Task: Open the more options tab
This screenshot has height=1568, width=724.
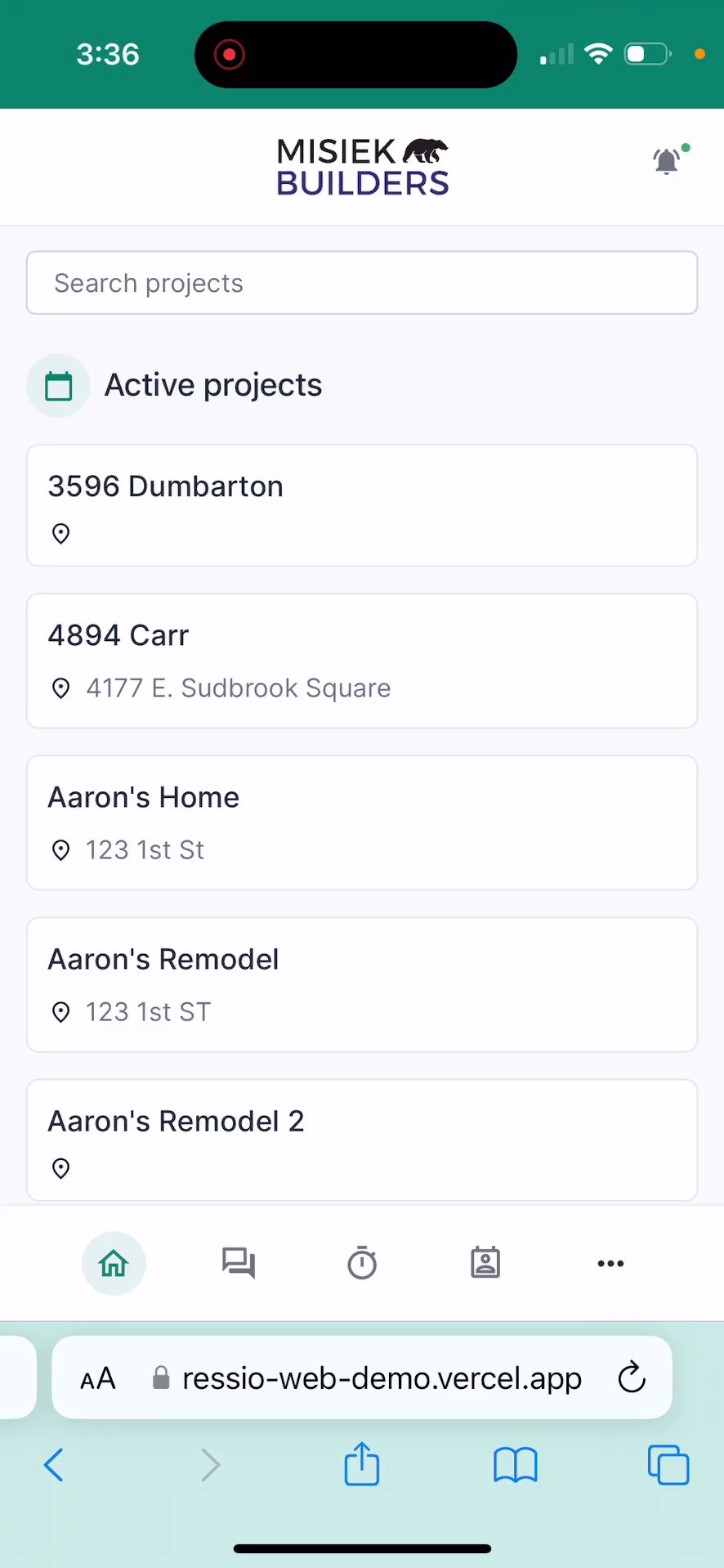Action: pos(610,1263)
